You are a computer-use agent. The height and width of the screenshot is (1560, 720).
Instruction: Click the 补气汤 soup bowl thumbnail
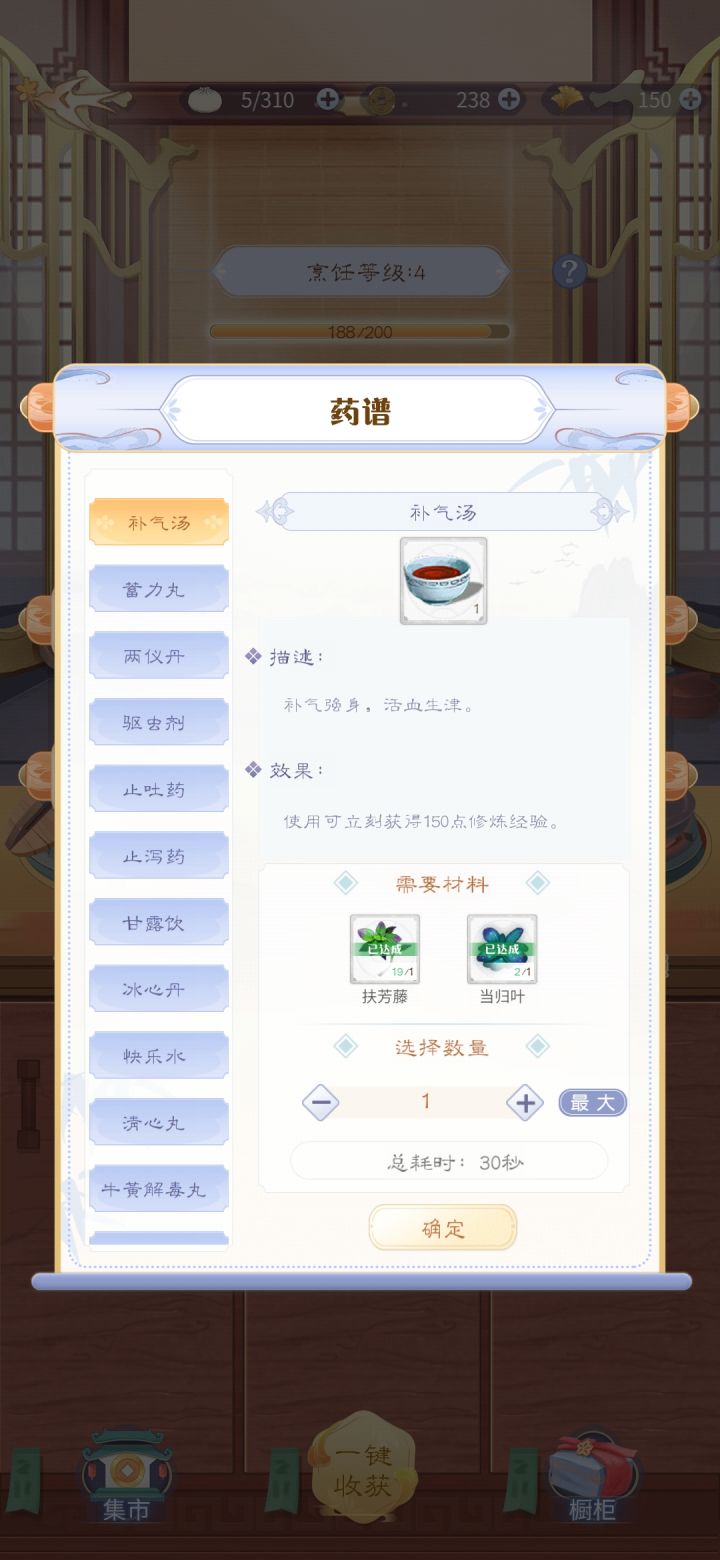coord(443,578)
